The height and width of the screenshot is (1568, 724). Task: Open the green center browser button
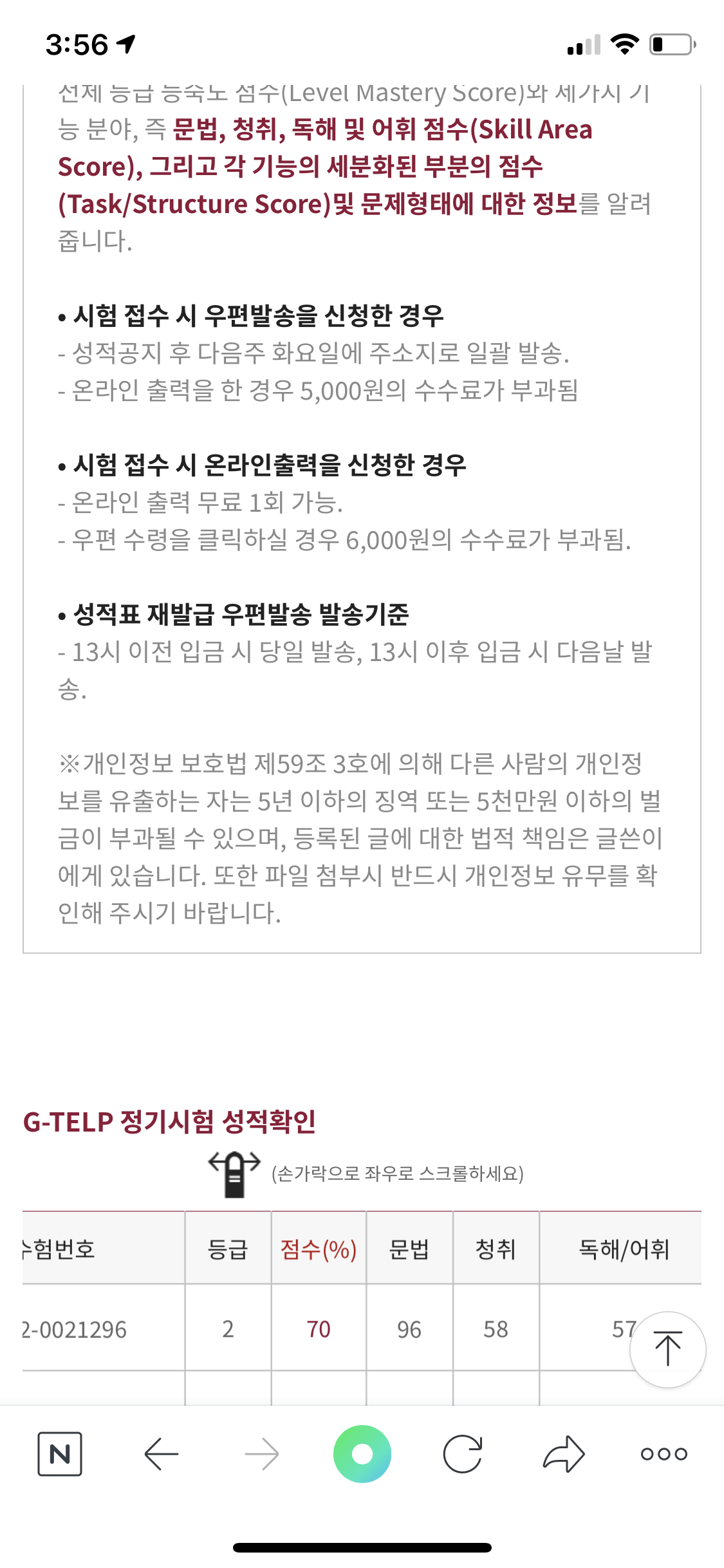point(362,1453)
